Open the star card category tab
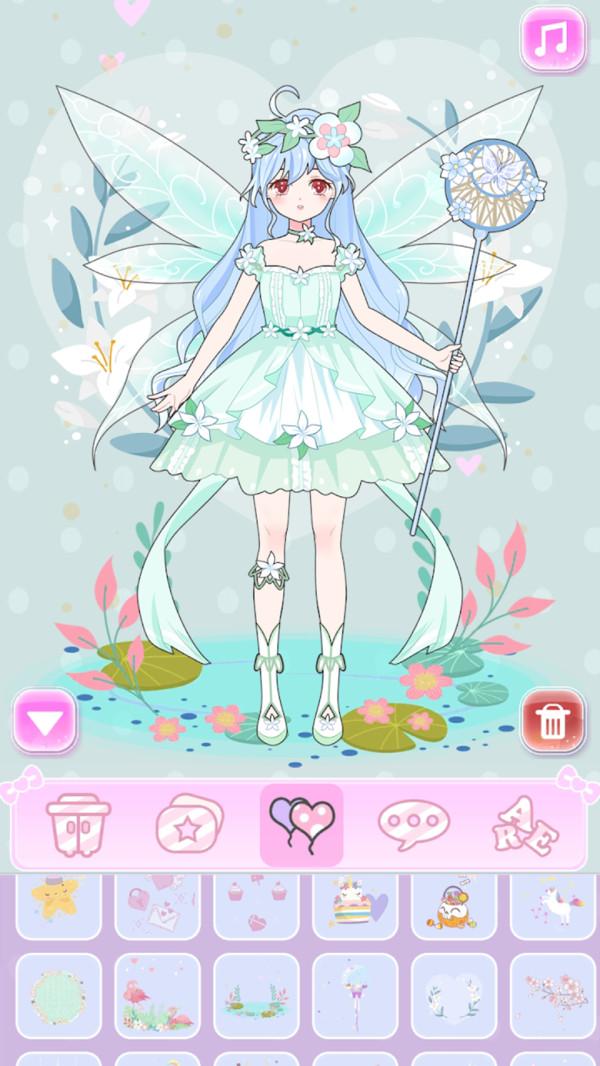The width and height of the screenshot is (600, 1066). [190, 825]
